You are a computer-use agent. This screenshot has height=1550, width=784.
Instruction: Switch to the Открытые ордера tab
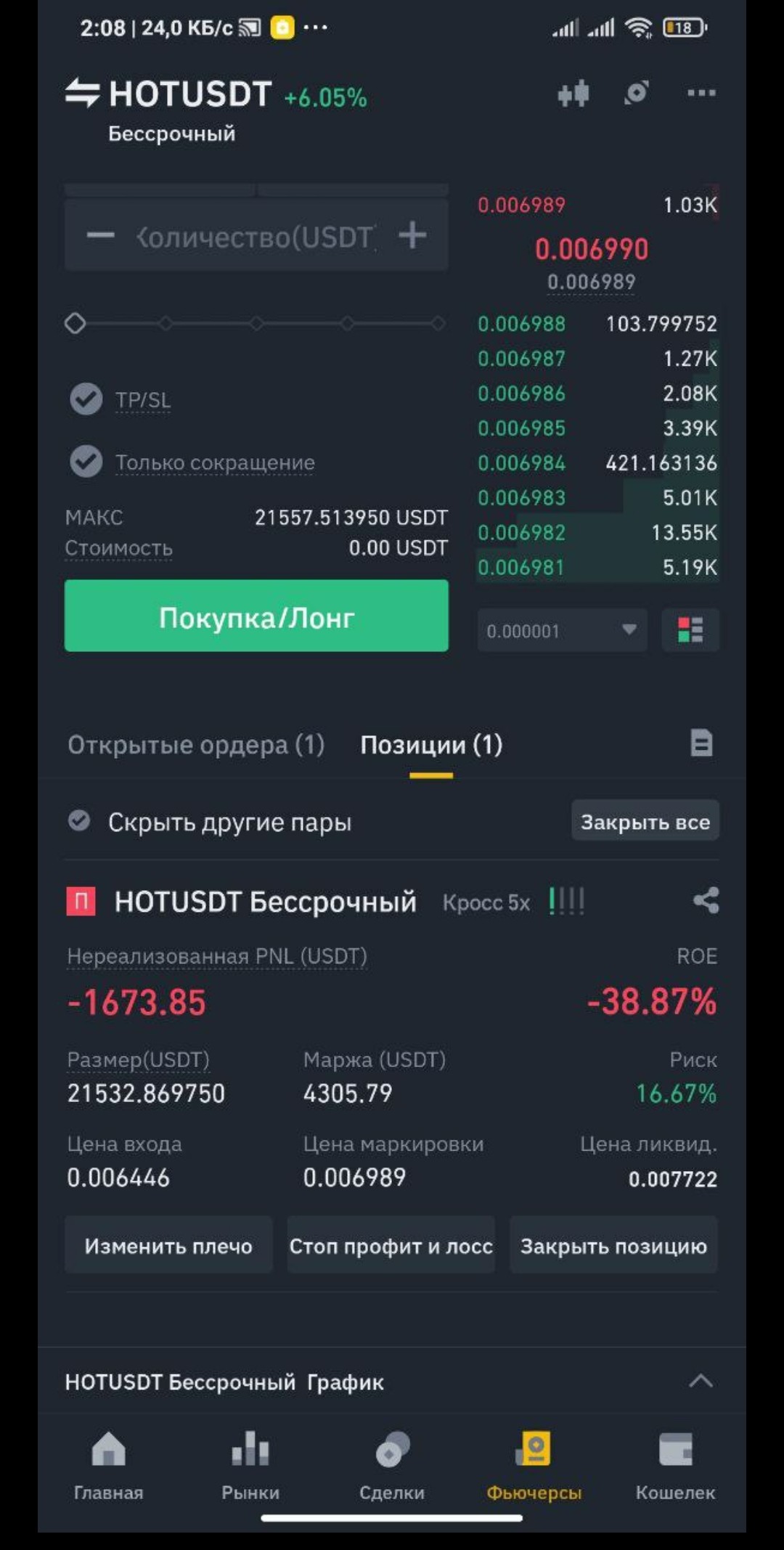click(196, 745)
